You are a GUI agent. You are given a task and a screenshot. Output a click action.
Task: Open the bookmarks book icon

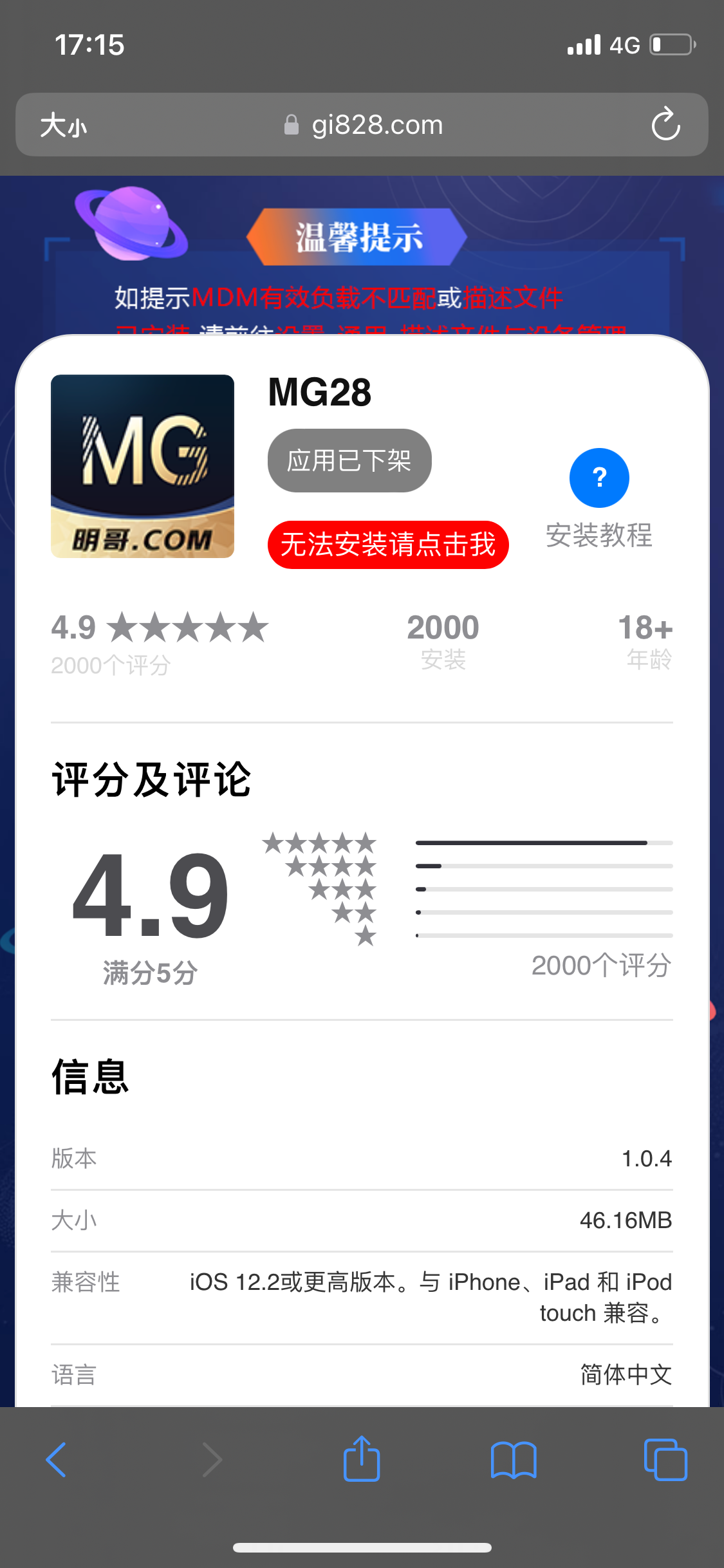coord(513,1460)
